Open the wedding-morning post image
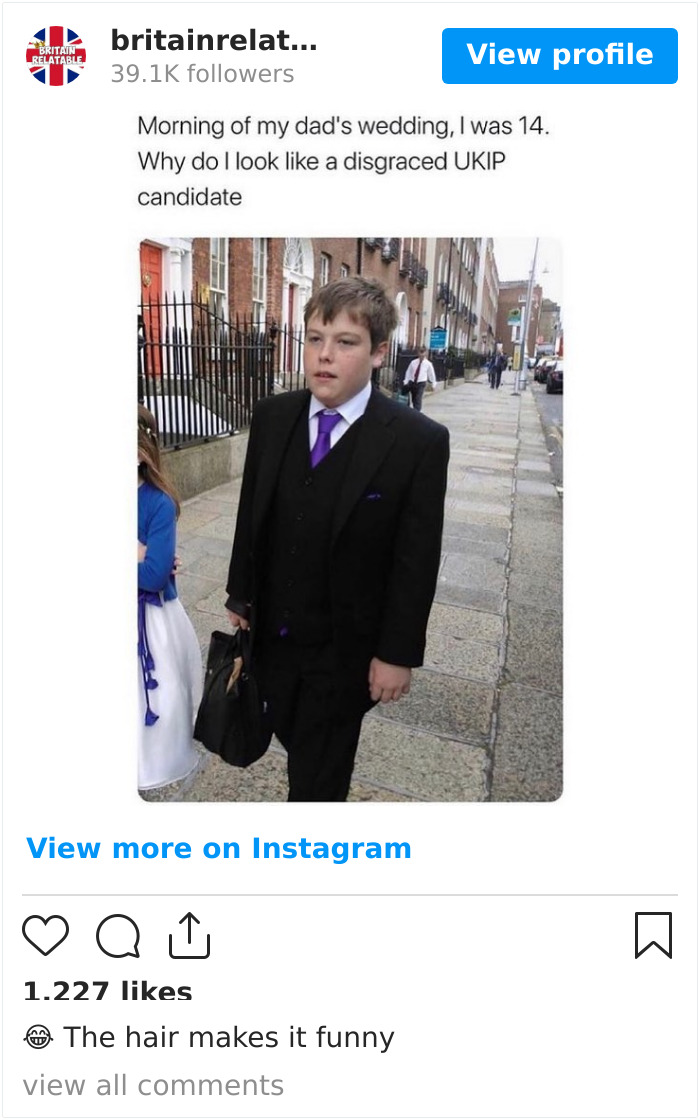The image size is (700, 1120). (x=350, y=519)
